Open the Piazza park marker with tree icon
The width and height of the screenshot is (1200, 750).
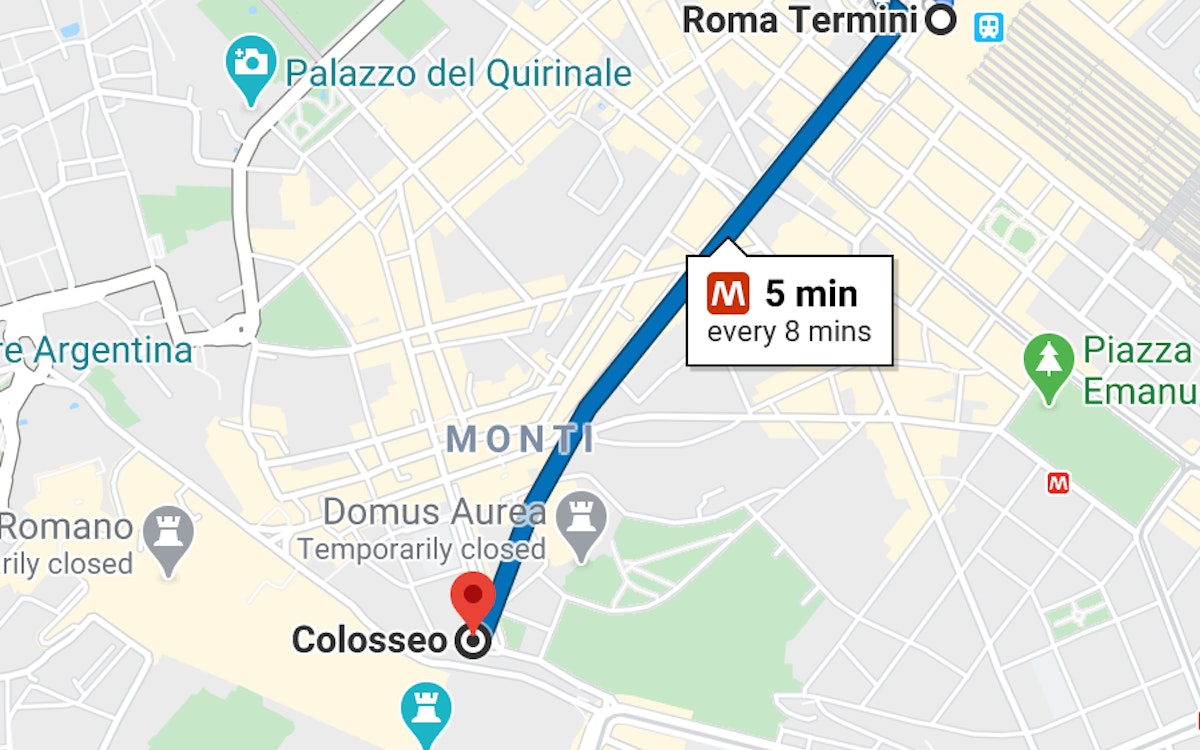(x=1047, y=364)
